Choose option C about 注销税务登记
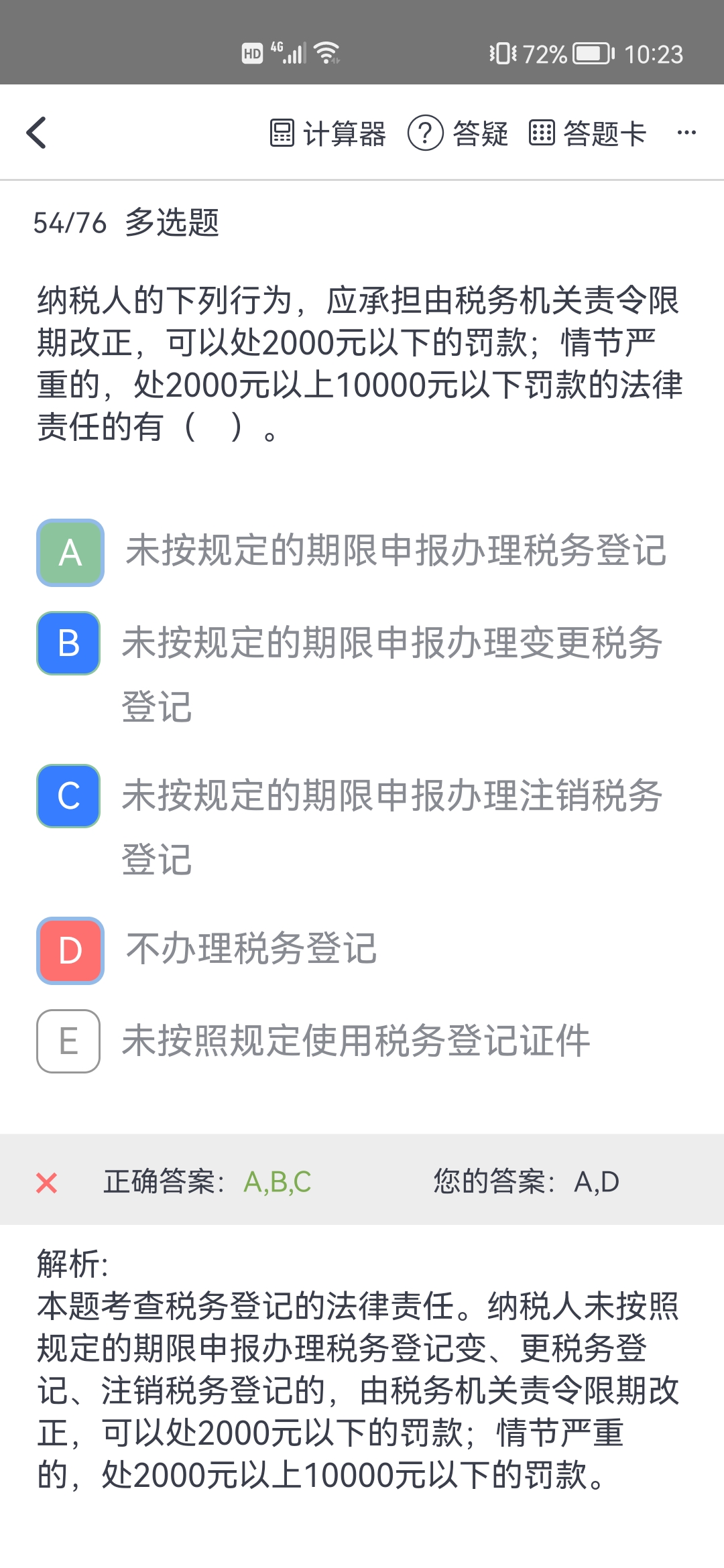Screen dimensions: 724x1568 click(69, 796)
